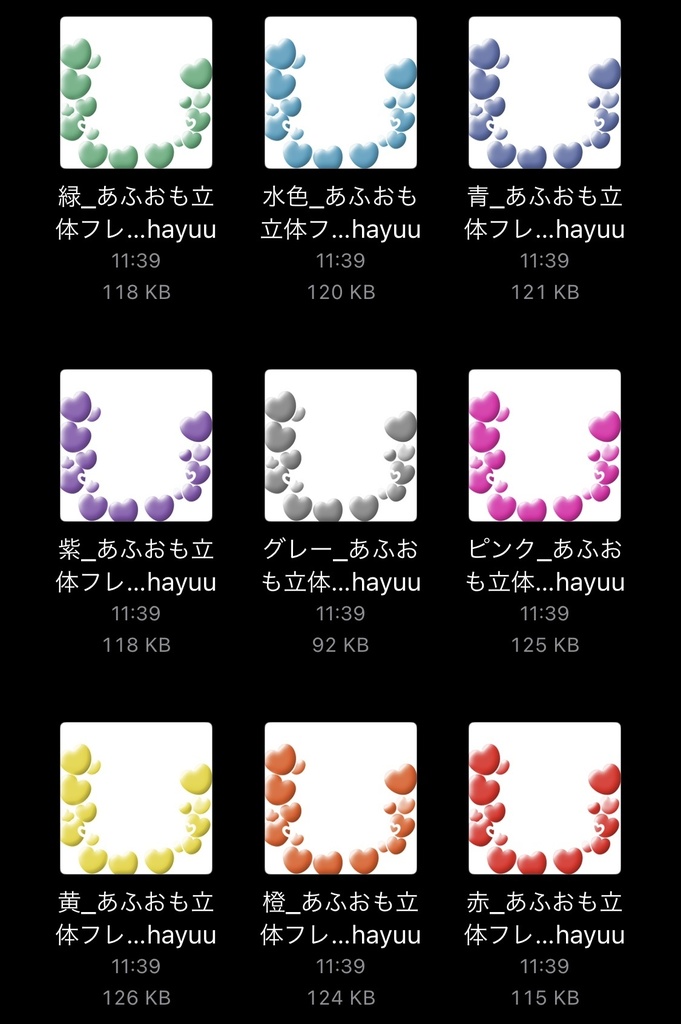Open the purple 紫 heart frame file

pos(136,446)
